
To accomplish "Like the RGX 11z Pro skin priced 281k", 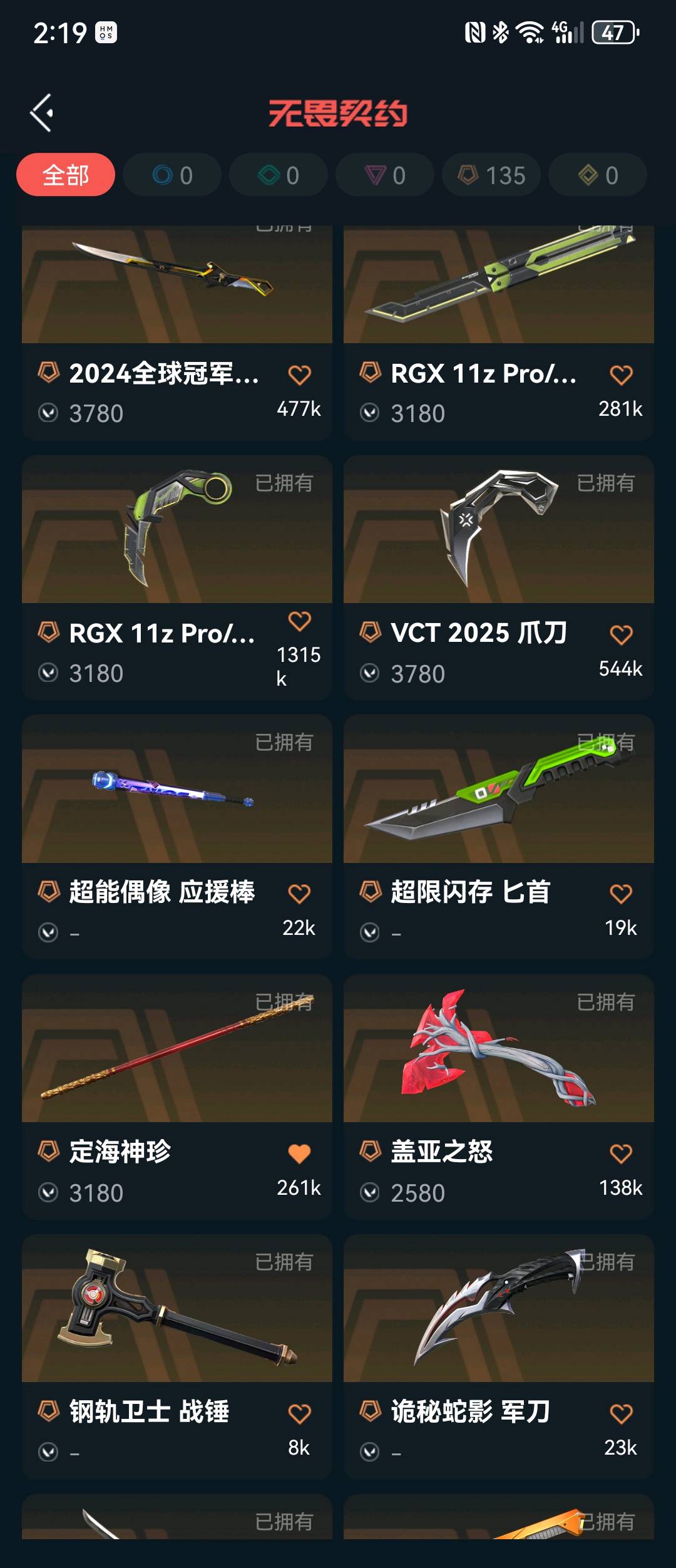I will tap(621, 375).
